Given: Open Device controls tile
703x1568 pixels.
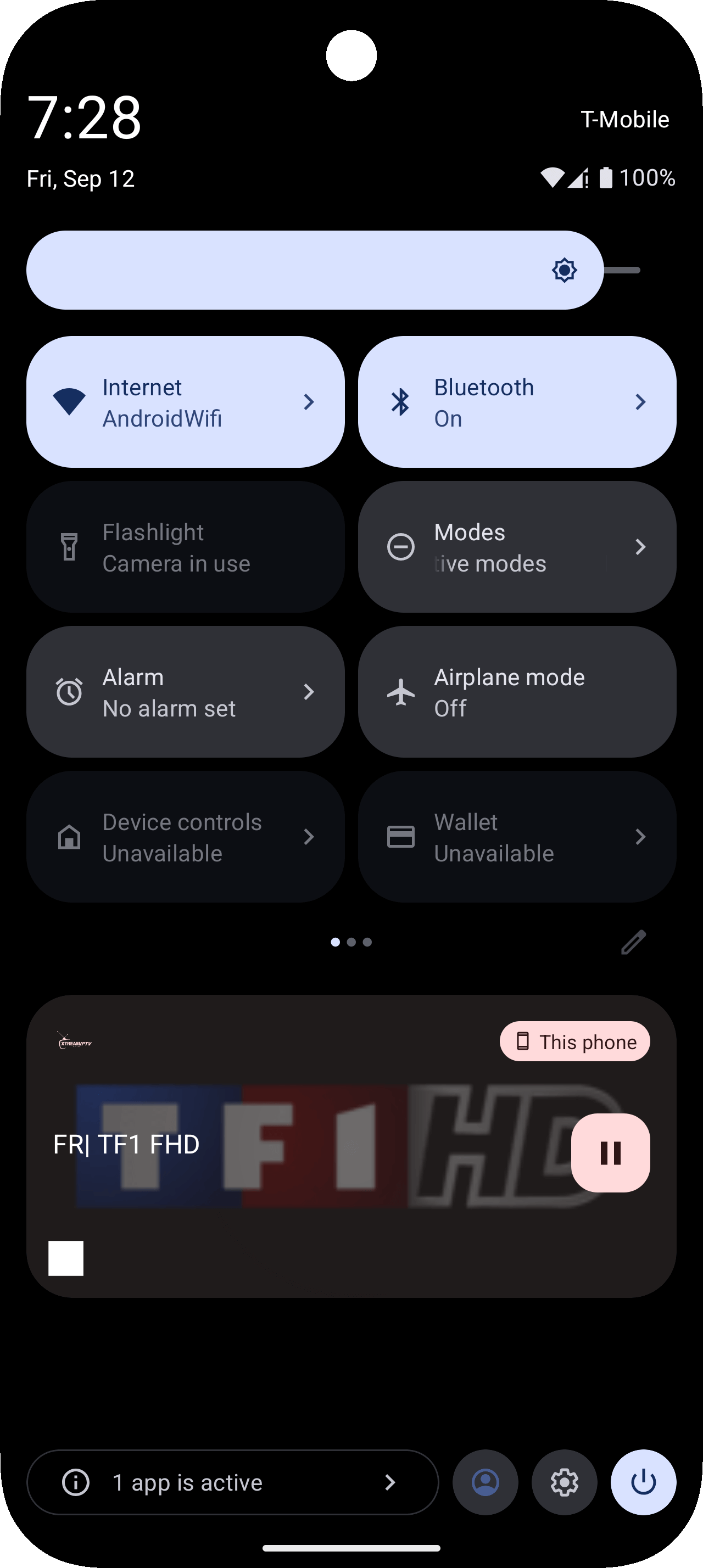Looking at the screenshot, I should click(185, 836).
